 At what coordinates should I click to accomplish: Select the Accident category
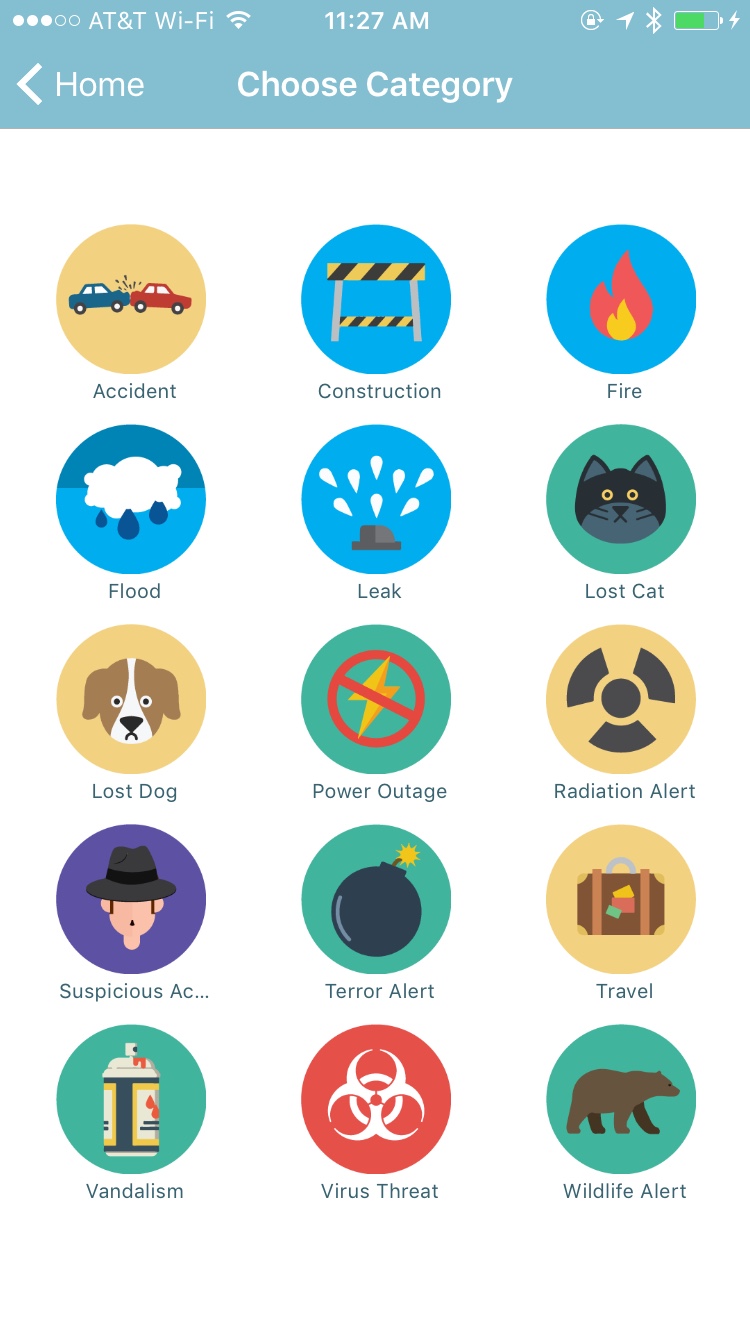pyautogui.click(x=131, y=299)
